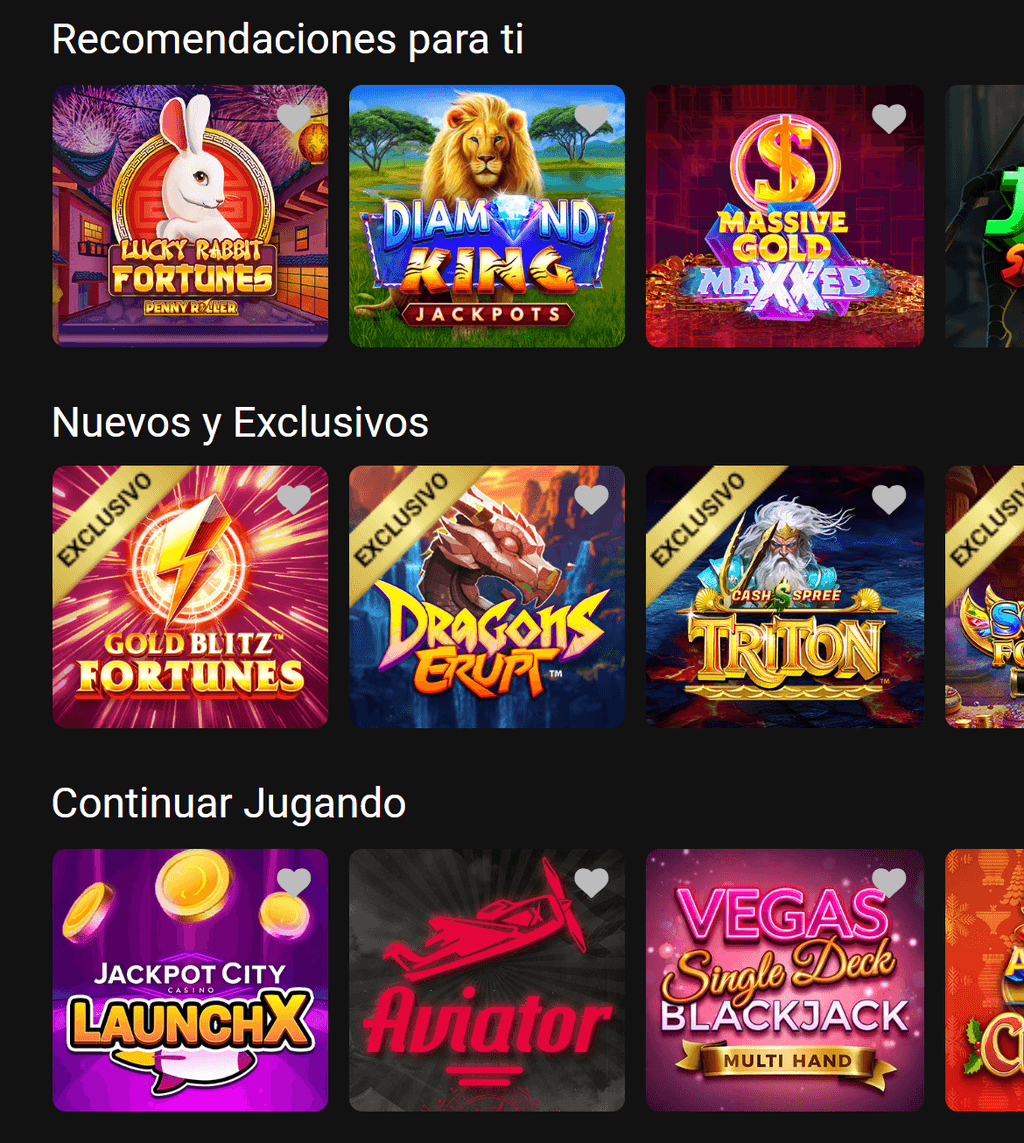Image resolution: width=1024 pixels, height=1143 pixels.
Task: Heart the Jackpot City LaunchX tile
Action: 294,882
